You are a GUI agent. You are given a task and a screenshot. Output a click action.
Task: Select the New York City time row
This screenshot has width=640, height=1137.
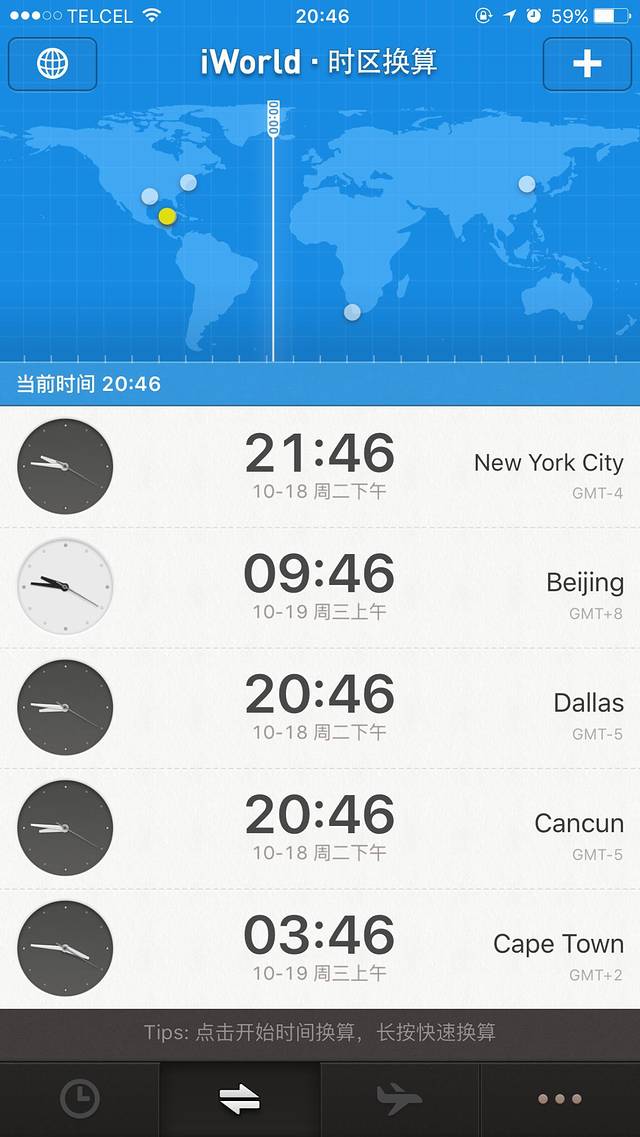click(x=320, y=466)
